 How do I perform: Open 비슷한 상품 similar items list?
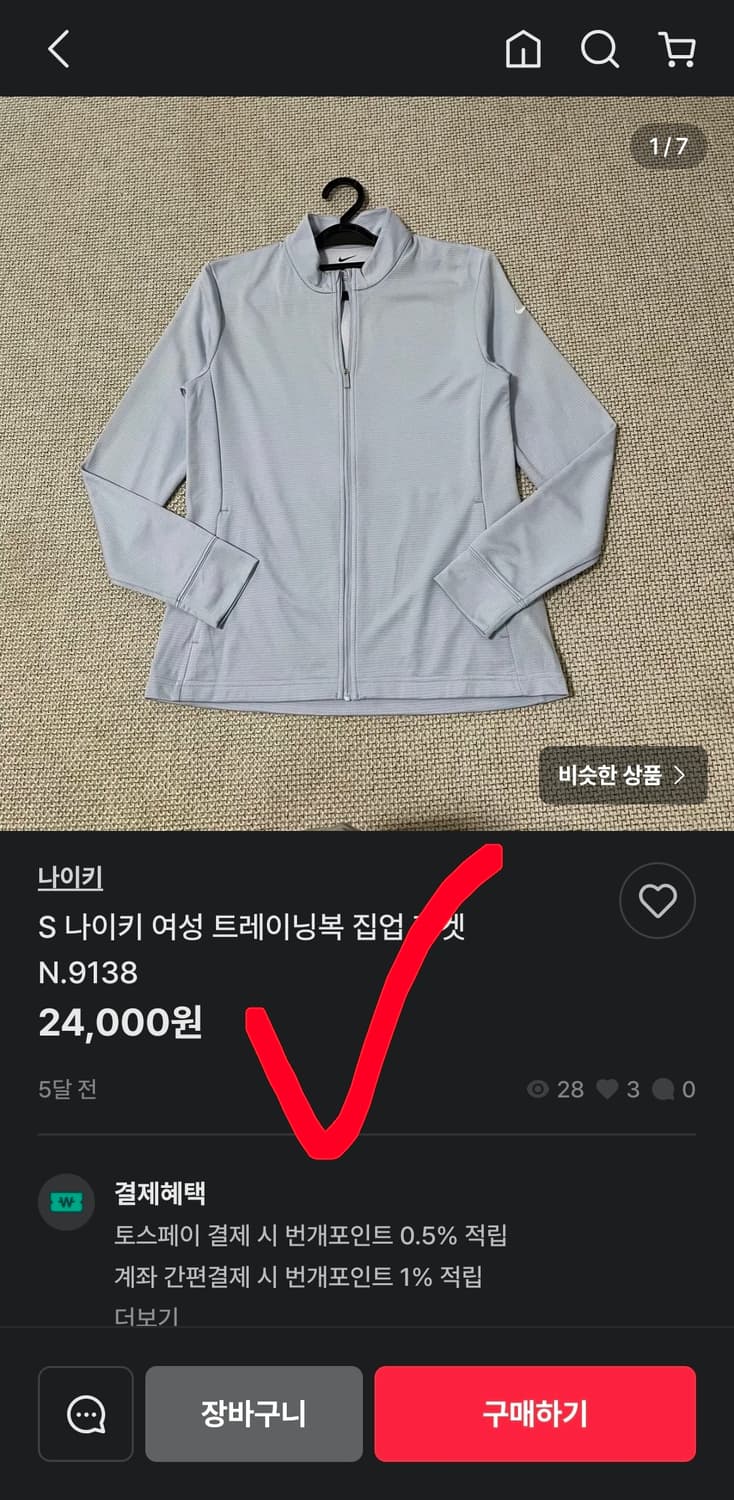click(622, 775)
